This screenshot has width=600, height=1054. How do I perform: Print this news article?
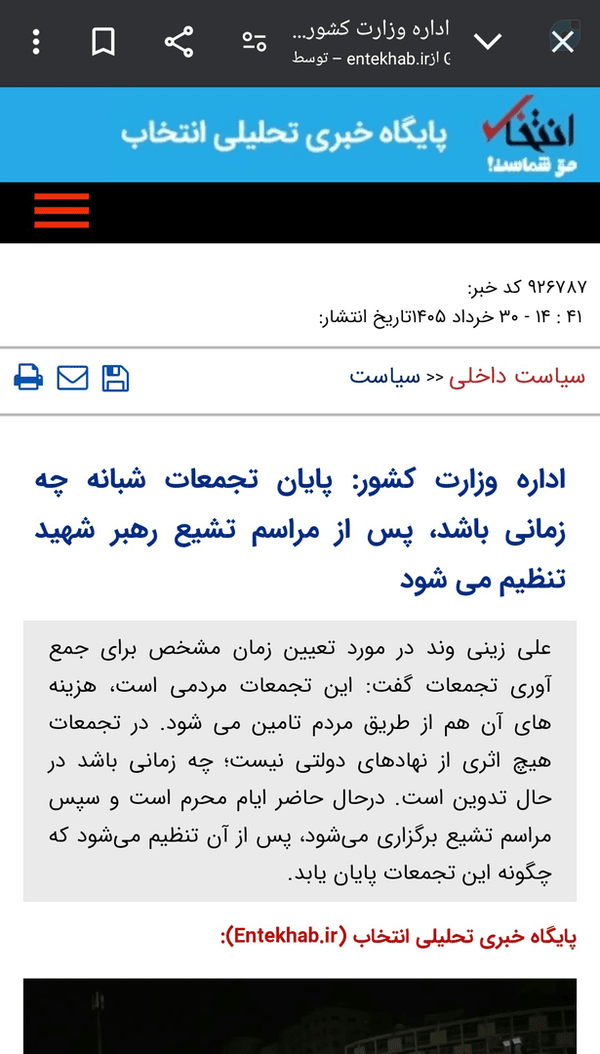(x=28, y=377)
